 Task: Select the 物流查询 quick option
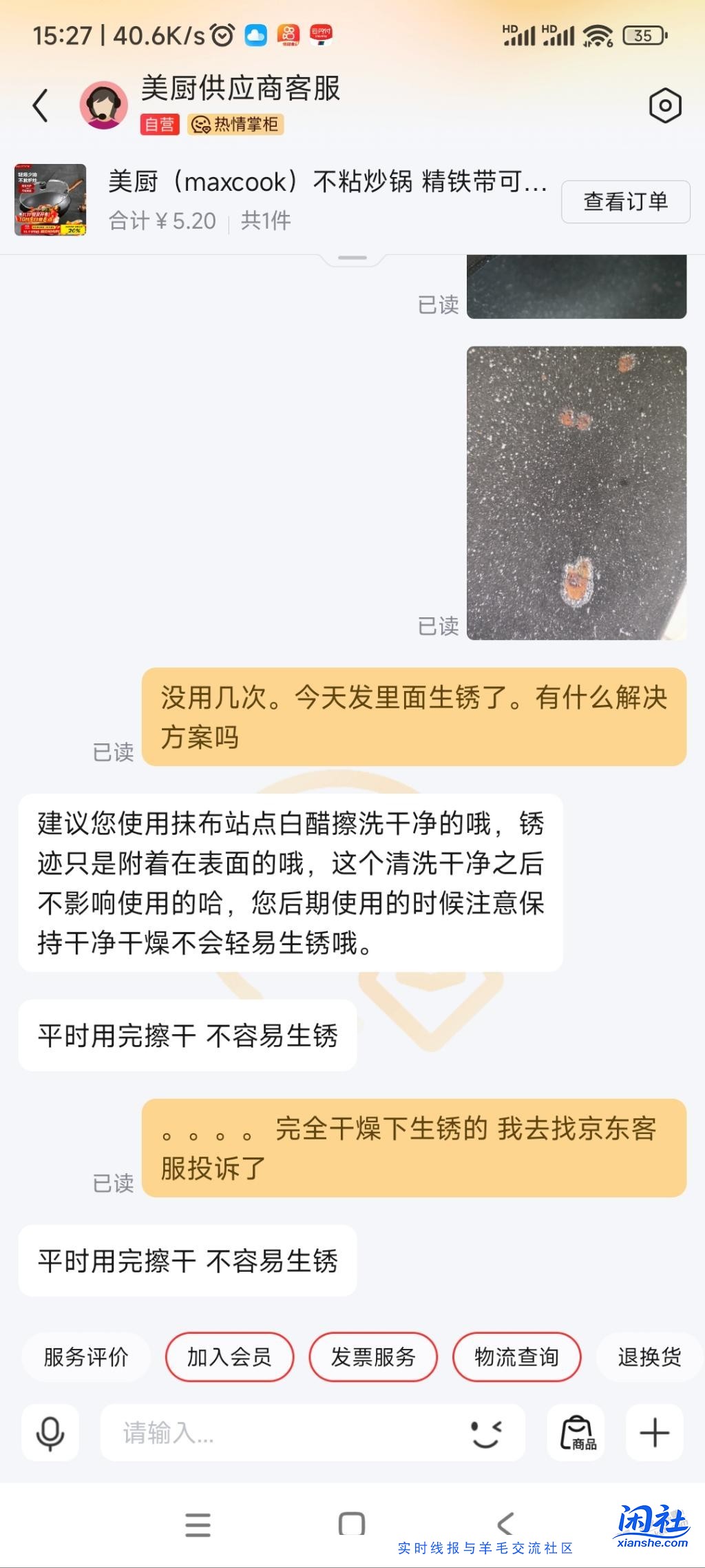click(x=517, y=1356)
